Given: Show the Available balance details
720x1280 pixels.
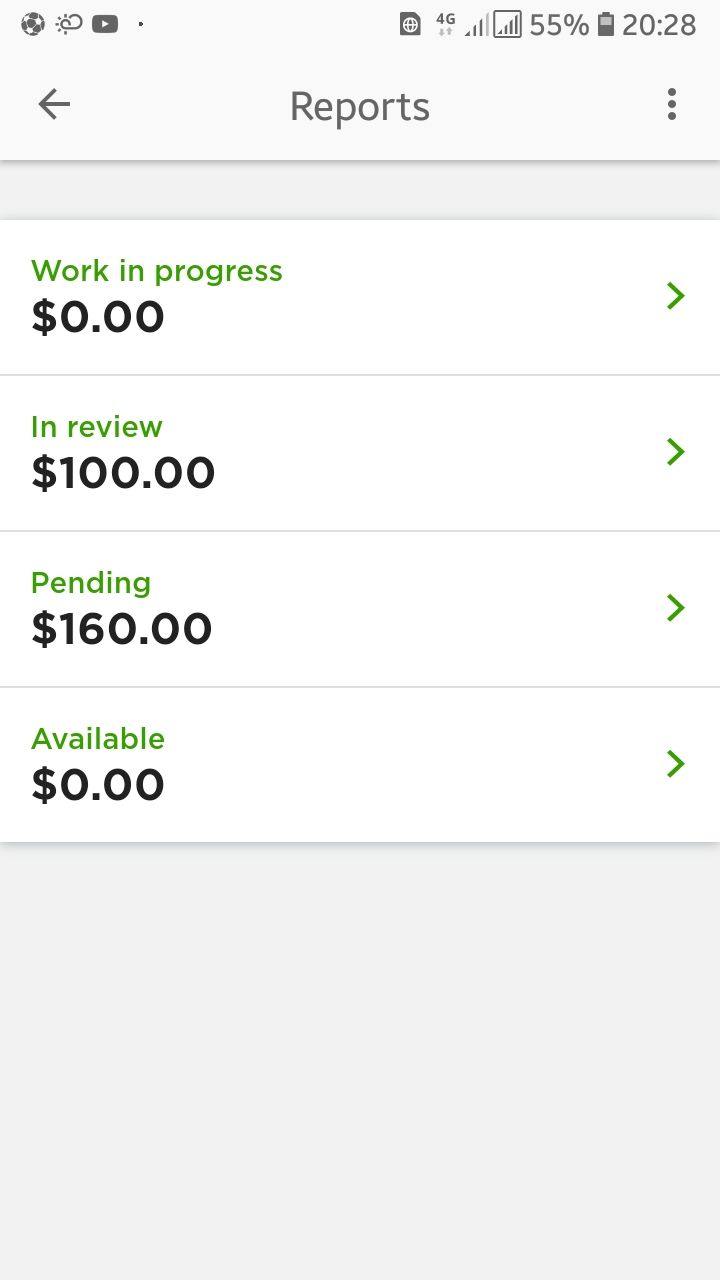Looking at the screenshot, I should pos(360,765).
